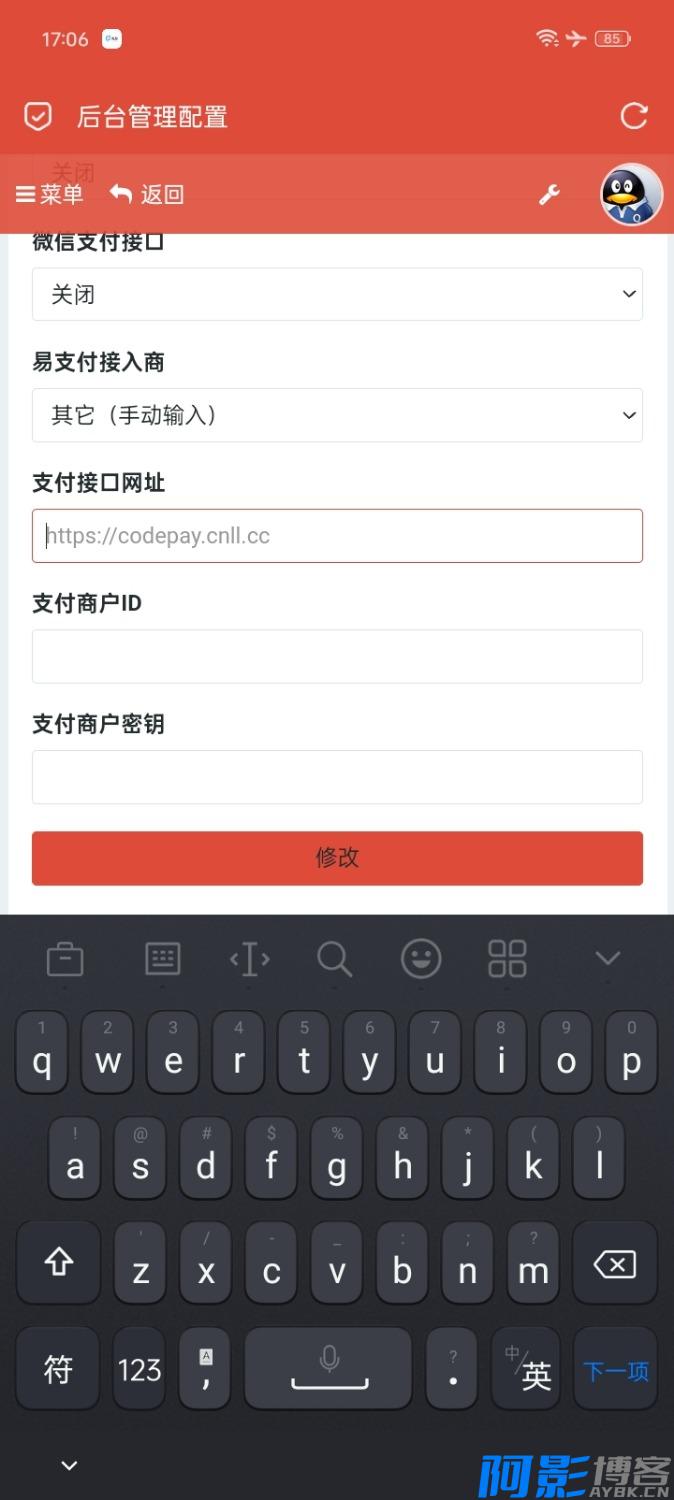
Task: Tap the keyboard backspace key
Action: coord(615,1265)
